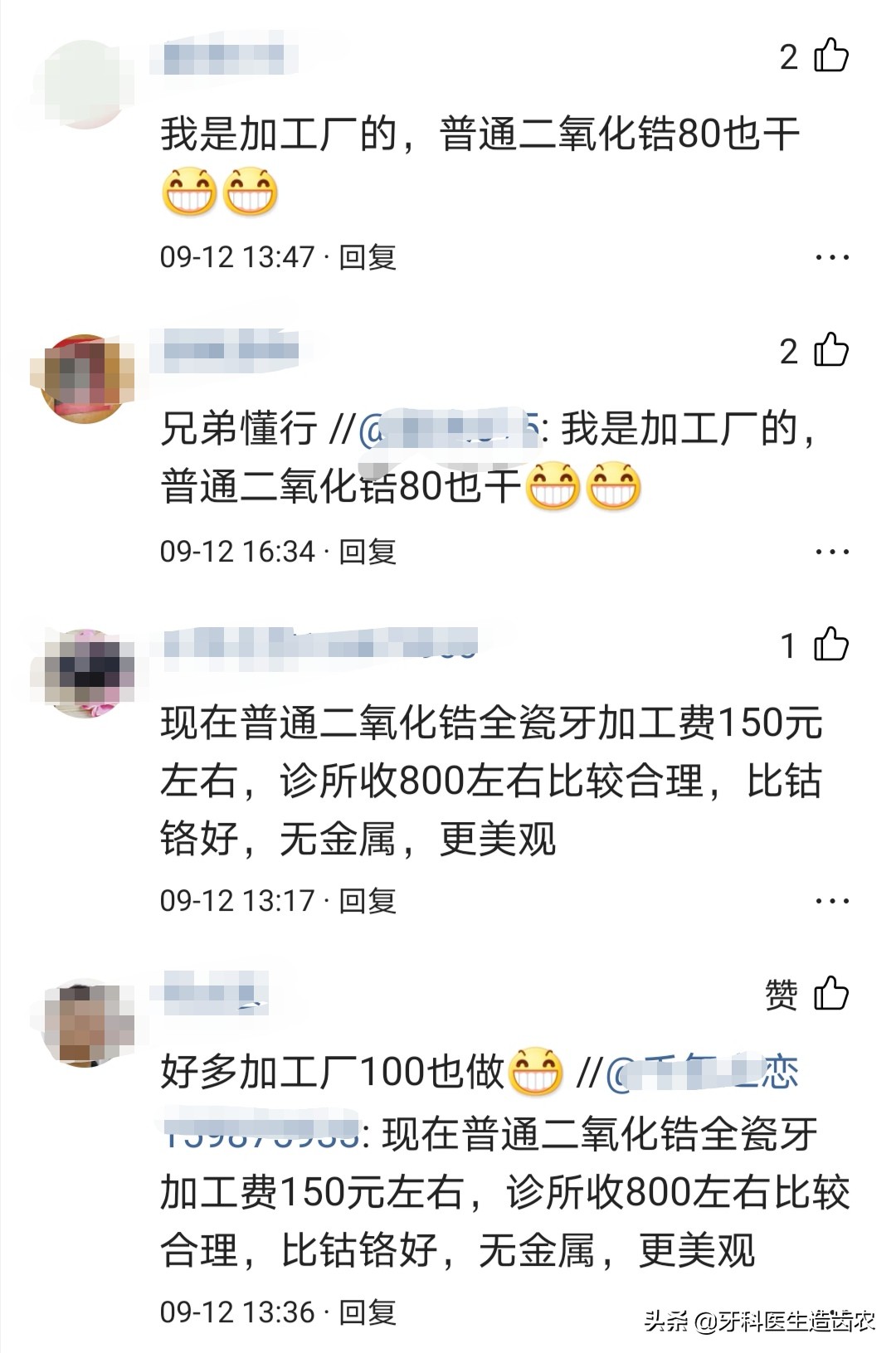This screenshot has height=1353, width=896.
Task: Tap 回复 on the 150元加工费 comment
Action: pyautogui.click(x=368, y=898)
